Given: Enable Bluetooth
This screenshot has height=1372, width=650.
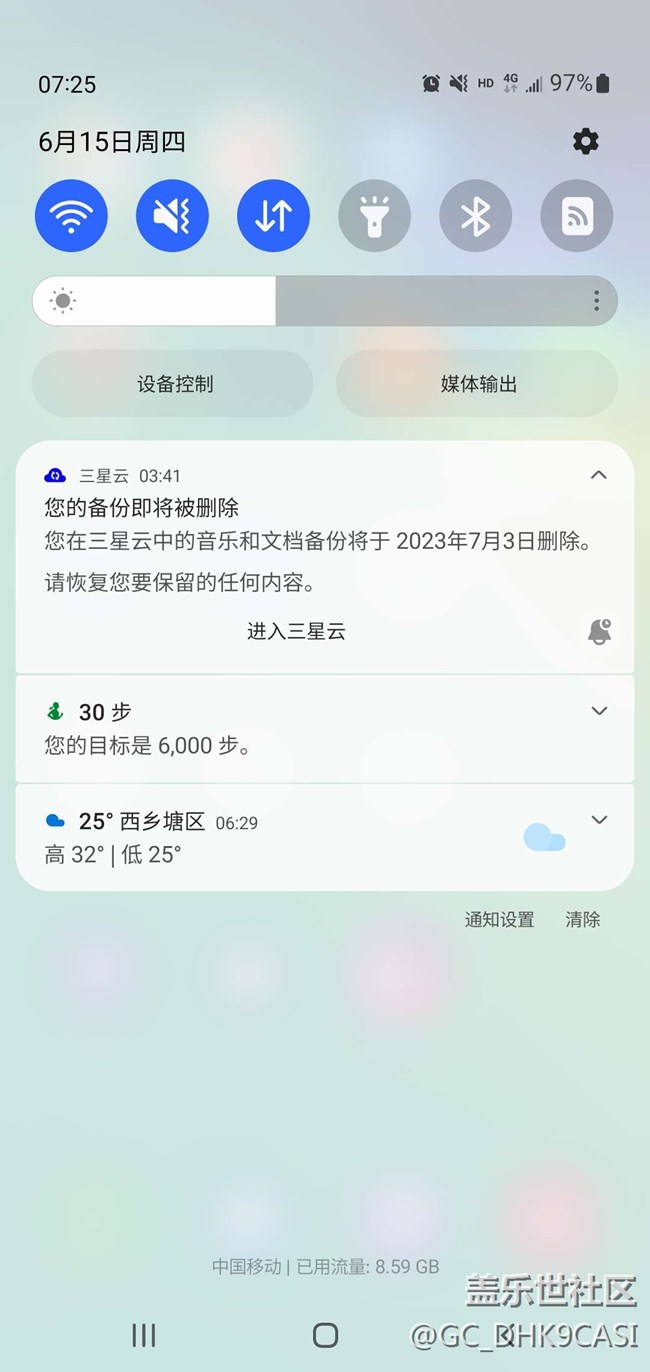Looking at the screenshot, I should (475, 215).
